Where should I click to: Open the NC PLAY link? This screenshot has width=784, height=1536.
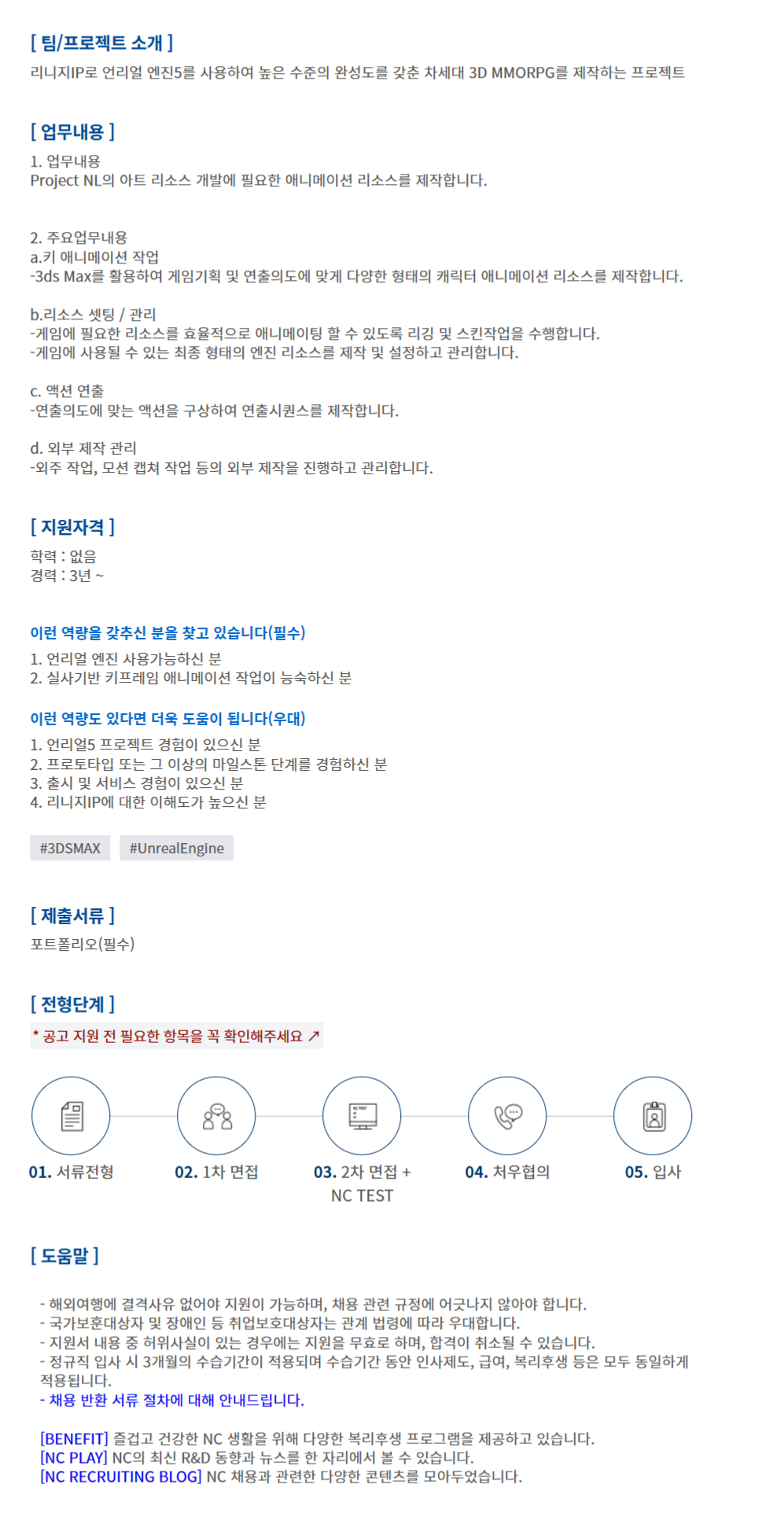(74, 1457)
